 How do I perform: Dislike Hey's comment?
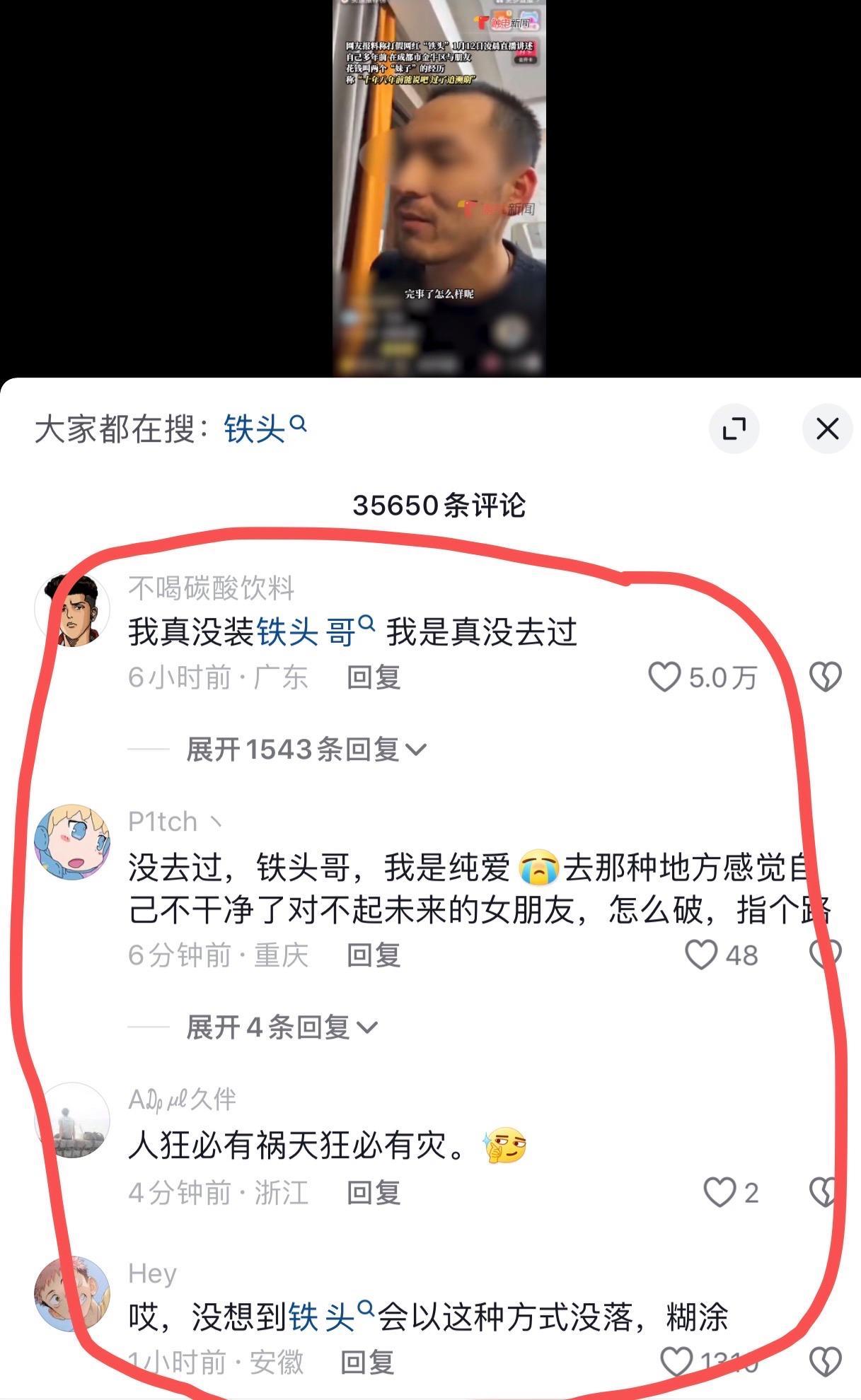tap(825, 1362)
